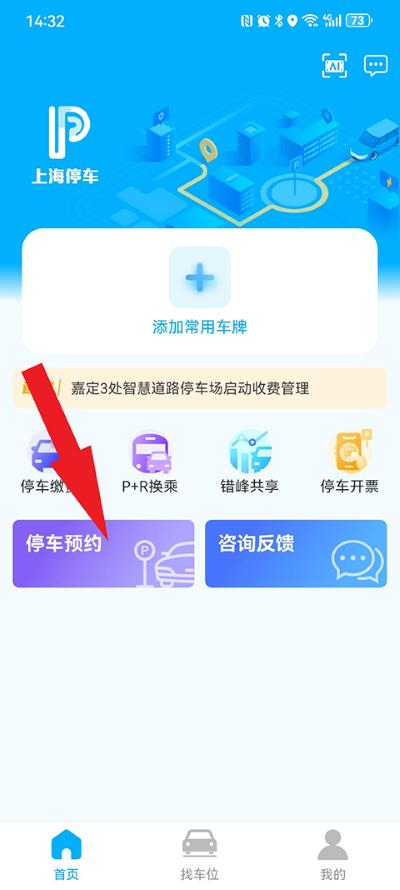The width and height of the screenshot is (400, 890).
Task: Open the AI scan icon
Action: (x=334, y=66)
